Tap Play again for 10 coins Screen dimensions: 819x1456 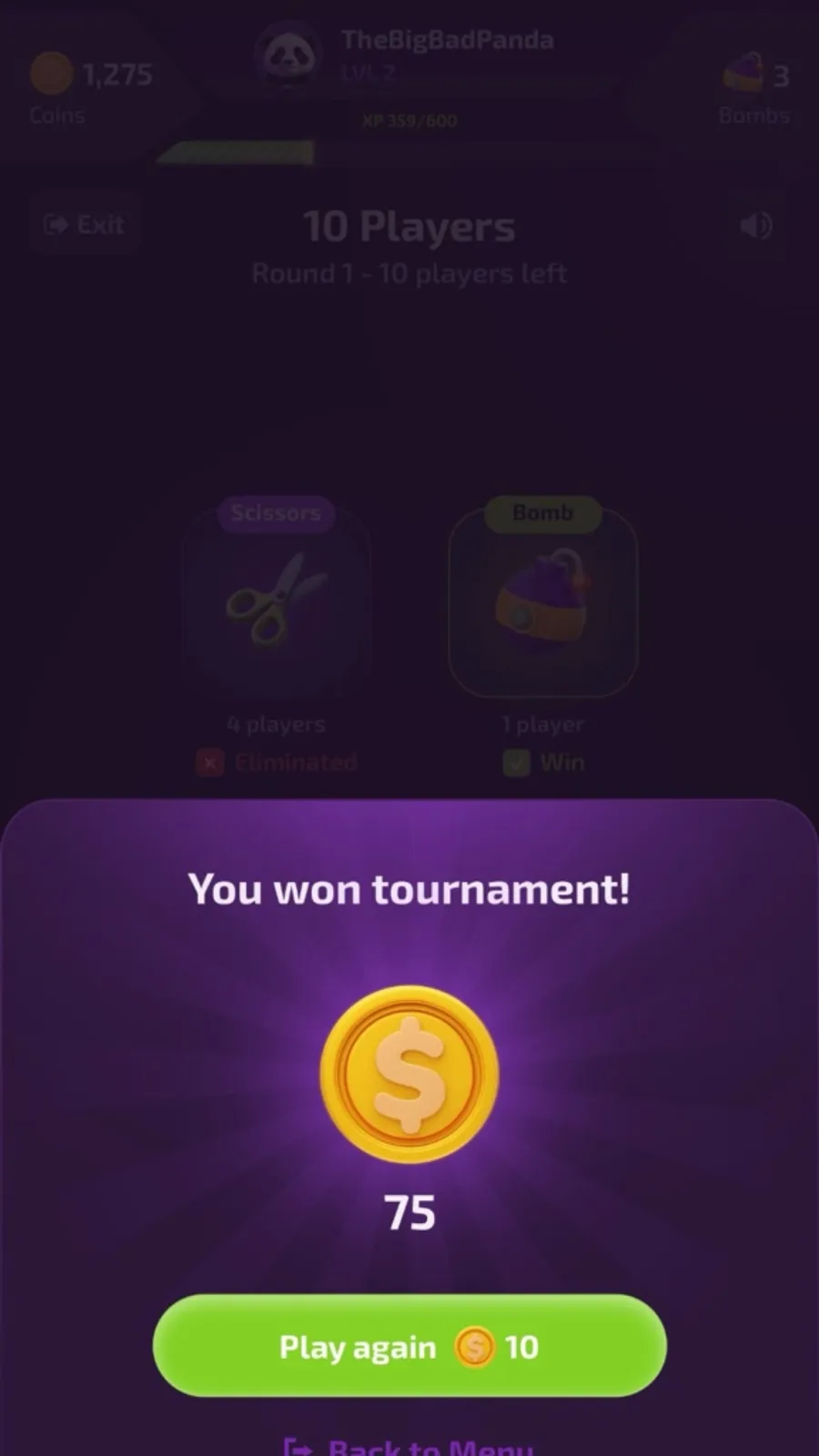click(409, 1346)
